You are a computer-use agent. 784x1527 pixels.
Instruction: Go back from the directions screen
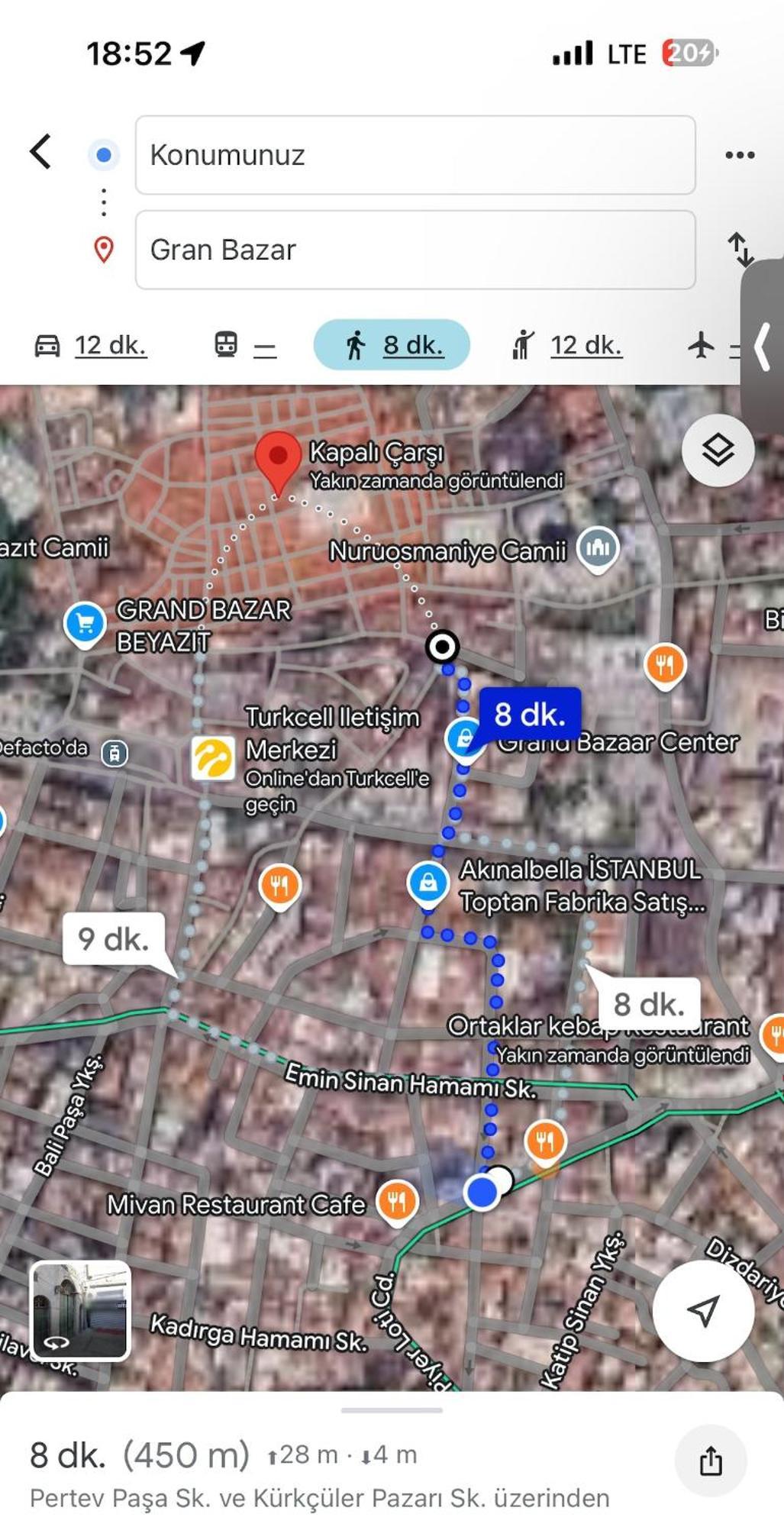41,151
